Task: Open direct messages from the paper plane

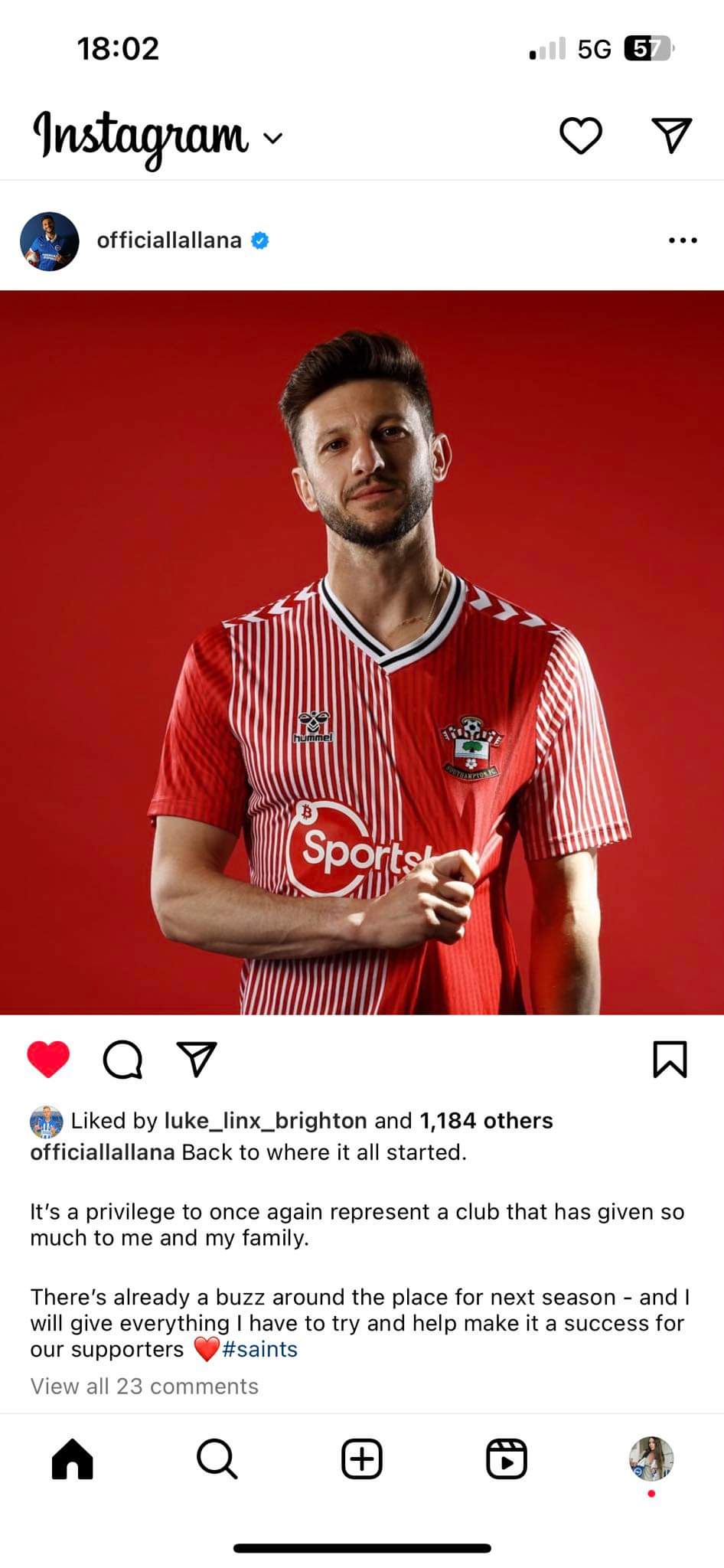Action: coord(672,136)
